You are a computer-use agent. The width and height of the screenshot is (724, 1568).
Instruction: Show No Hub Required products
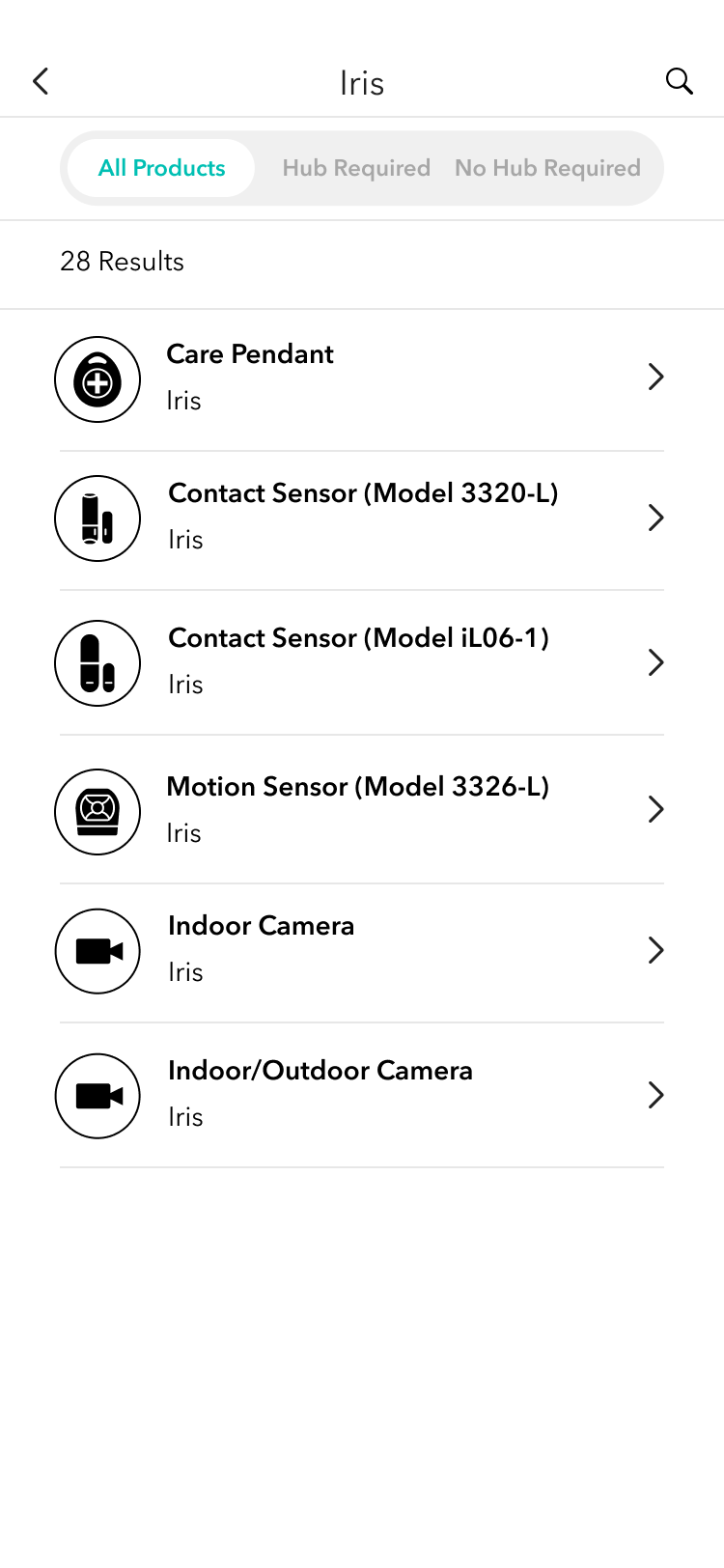click(547, 168)
